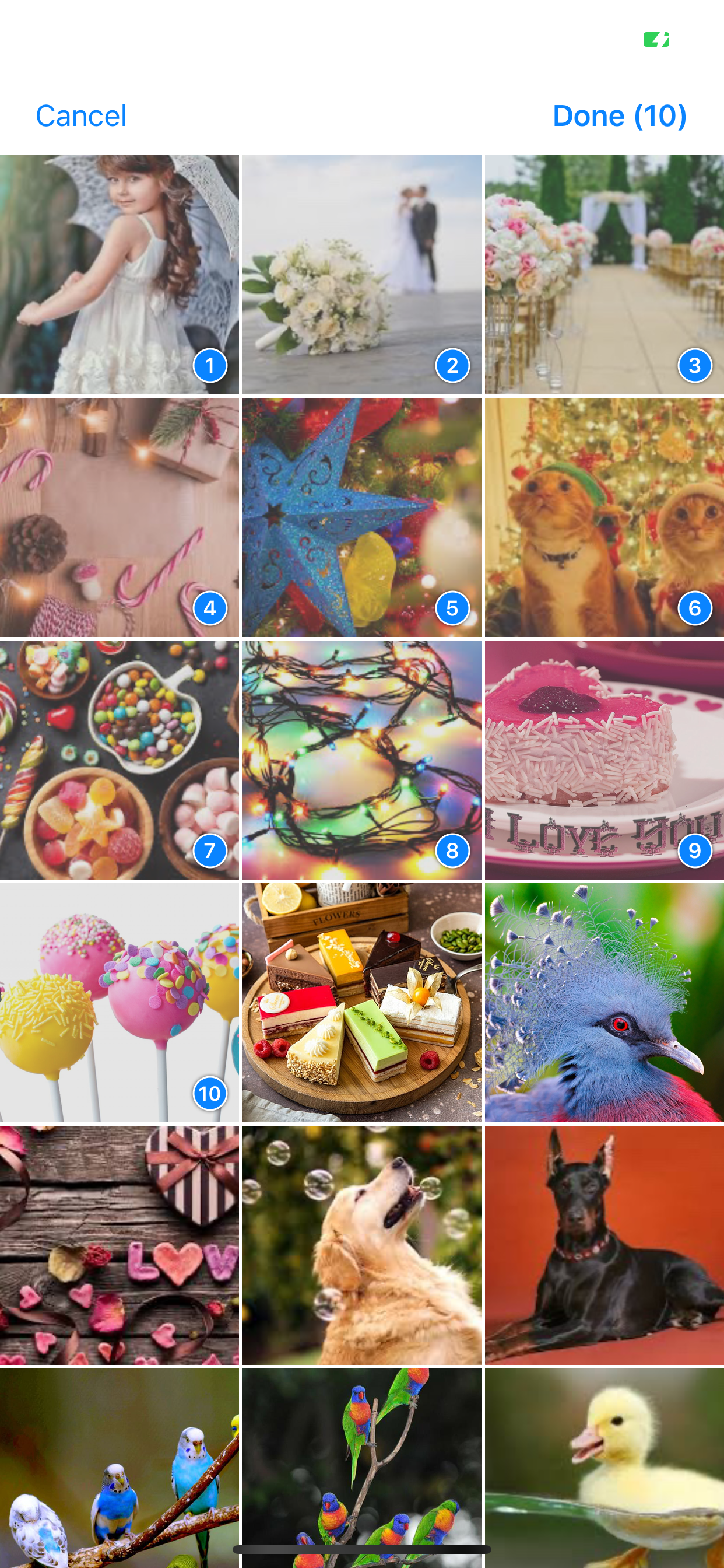Image resolution: width=724 pixels, height=1568 pixels.
Task: Select the LOVE hearts on wood photo
Action: (120, 1244)
